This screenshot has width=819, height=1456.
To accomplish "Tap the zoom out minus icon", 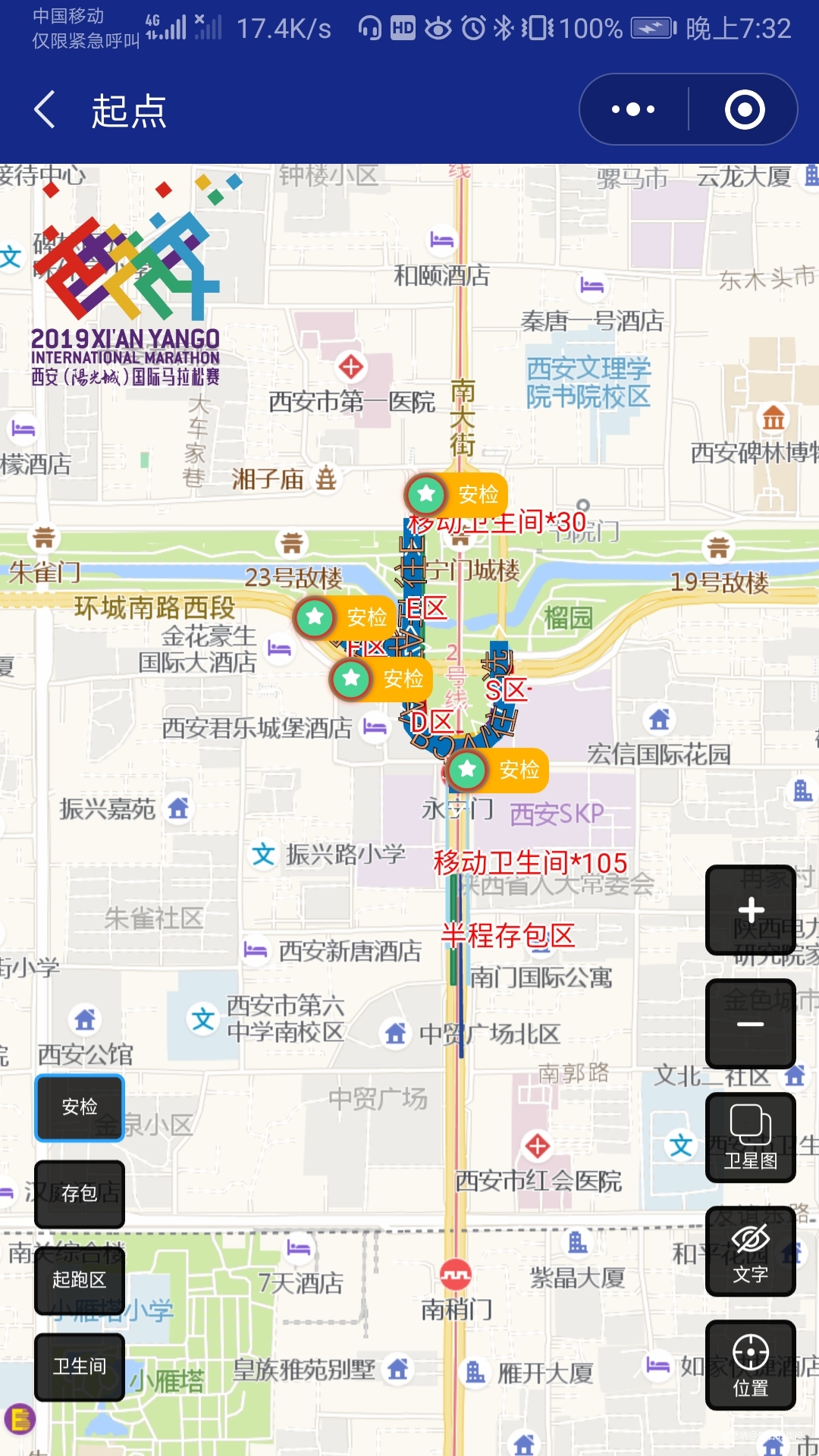I will (750, 1024).
